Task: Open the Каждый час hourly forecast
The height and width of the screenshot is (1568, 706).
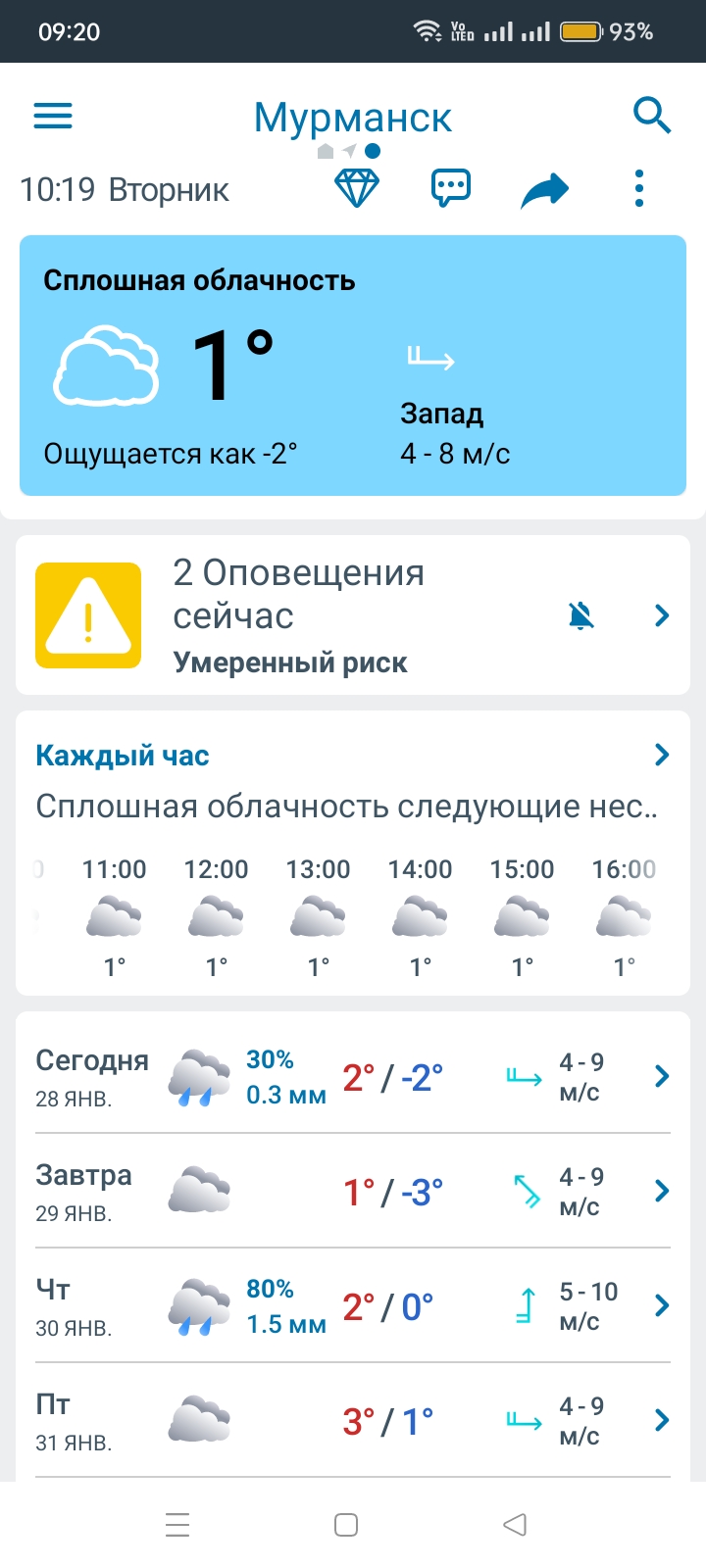Action: (123, 756)
